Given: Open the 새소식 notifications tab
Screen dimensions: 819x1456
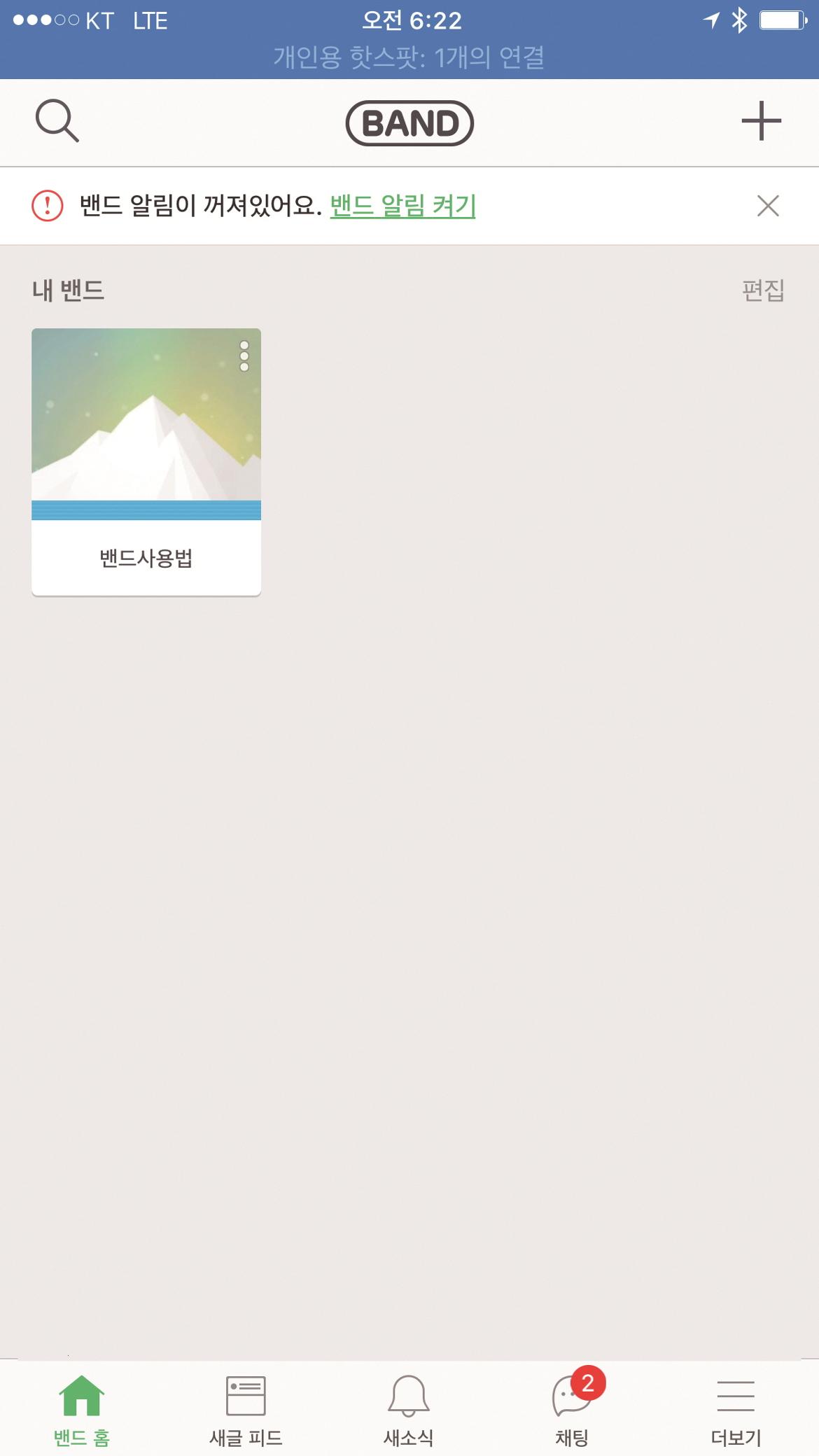Looking at the screenshot, I should click(x=409, y=1408).
